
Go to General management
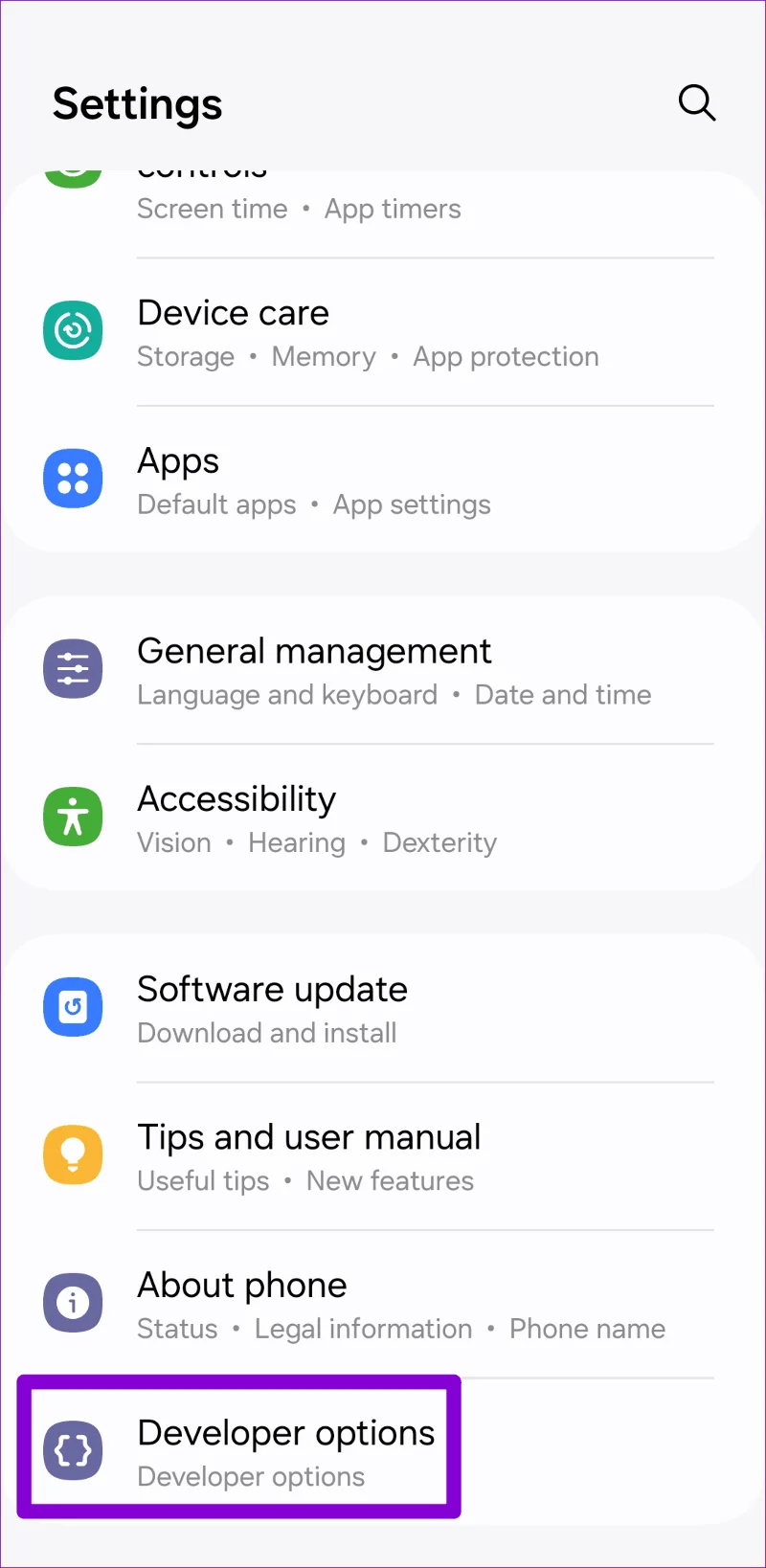pyautogui.click(x=383, y=670)
